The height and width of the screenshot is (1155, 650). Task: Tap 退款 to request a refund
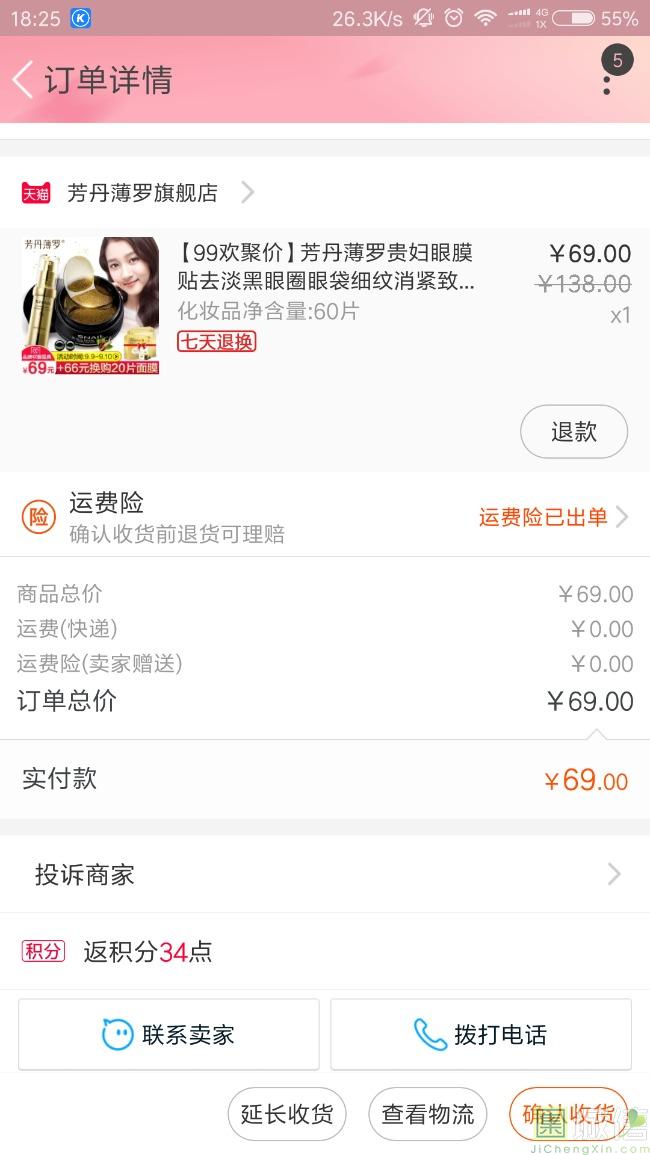[573, 432]
